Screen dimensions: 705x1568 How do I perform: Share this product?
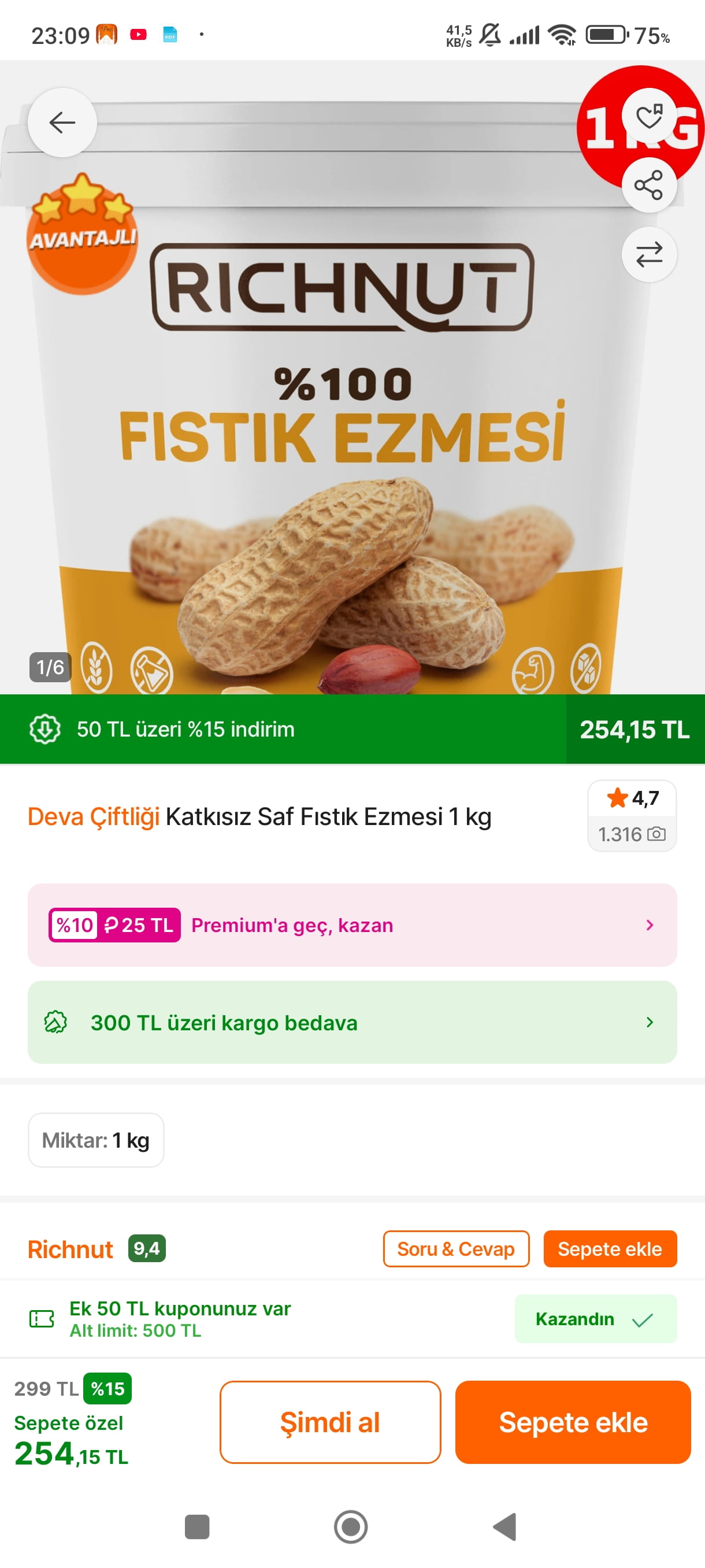click(649, 185)
